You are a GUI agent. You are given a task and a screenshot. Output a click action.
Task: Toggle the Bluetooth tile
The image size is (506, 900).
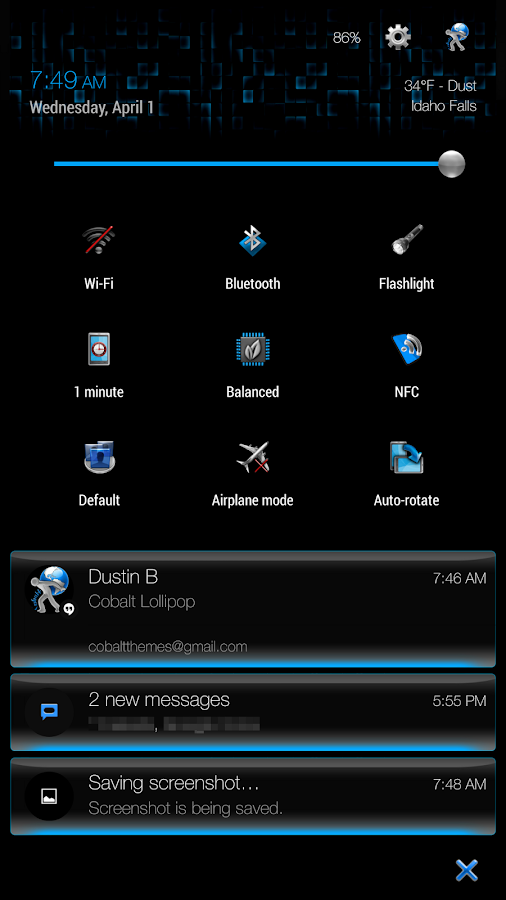(x=252, y=257)
